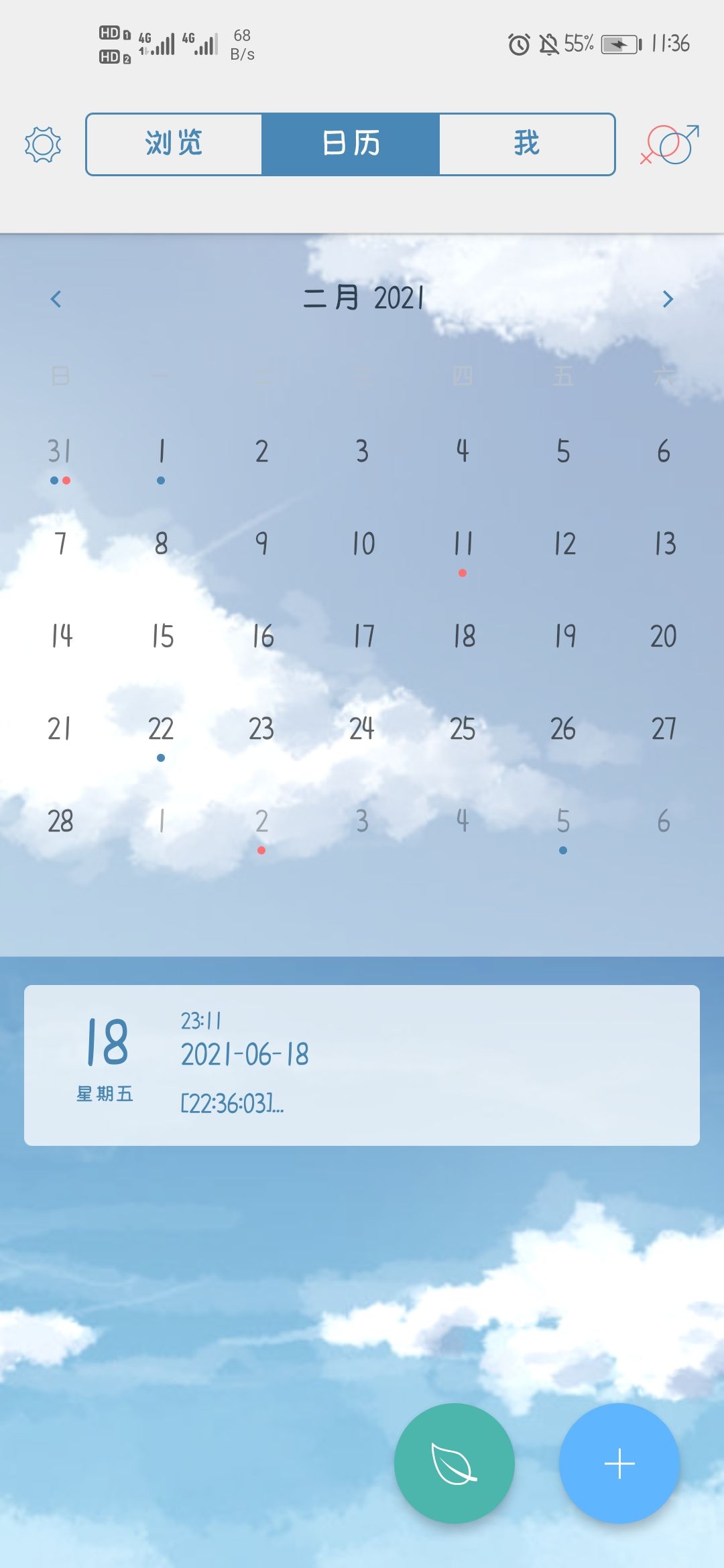Open the 2021-06-18 entry card
The image size is (724, 1568).
pyautogui.click(x=245, y=1053)
